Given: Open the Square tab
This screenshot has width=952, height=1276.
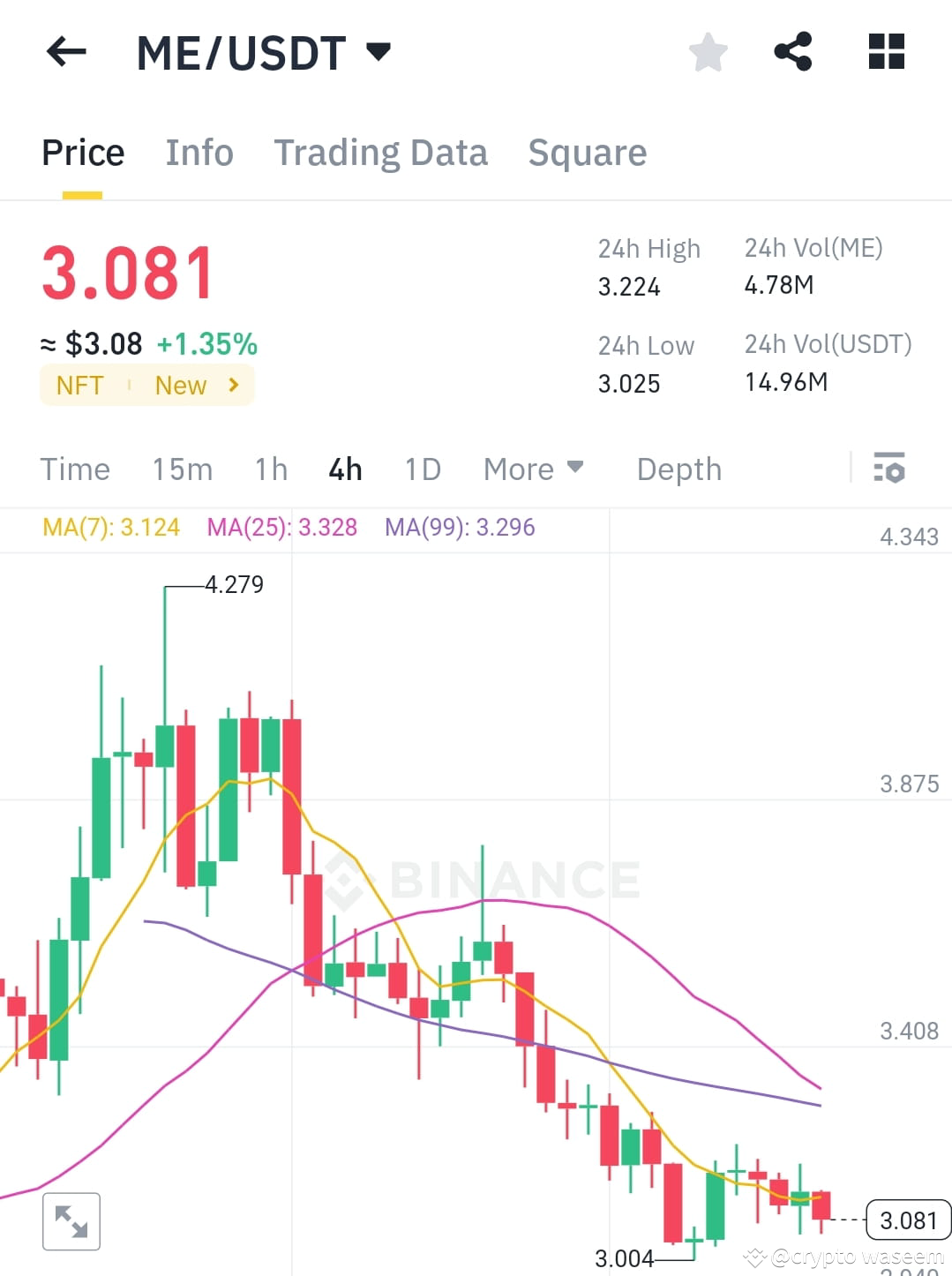Looking at the screenshot, I should tap(587, 152).
